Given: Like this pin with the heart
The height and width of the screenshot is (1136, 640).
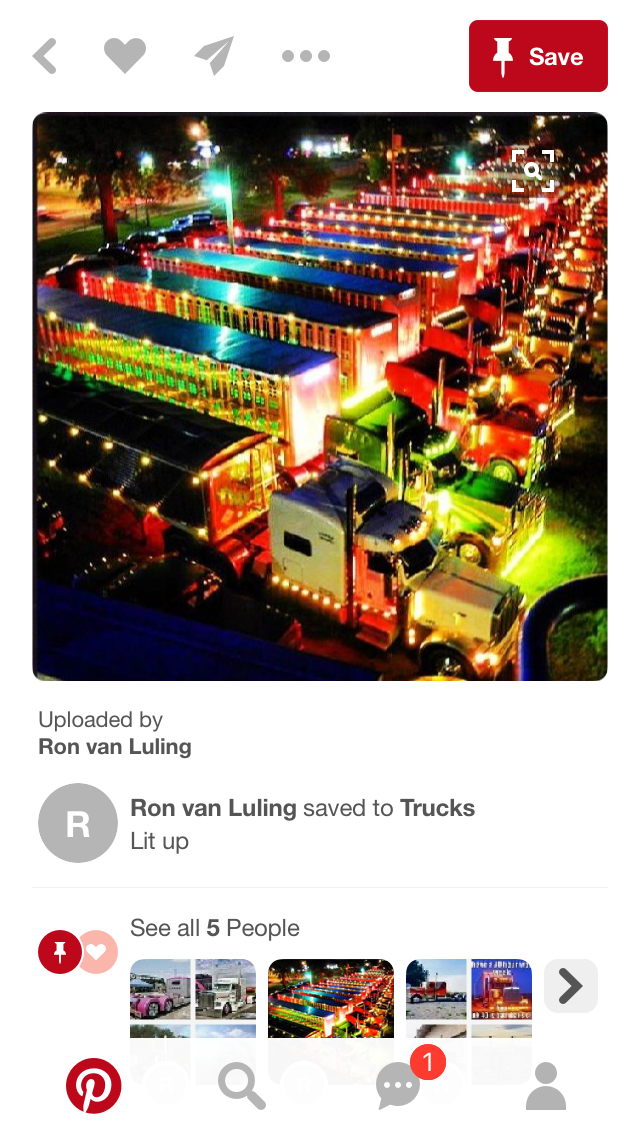Looking at the screenshot, I should (125, 56).
